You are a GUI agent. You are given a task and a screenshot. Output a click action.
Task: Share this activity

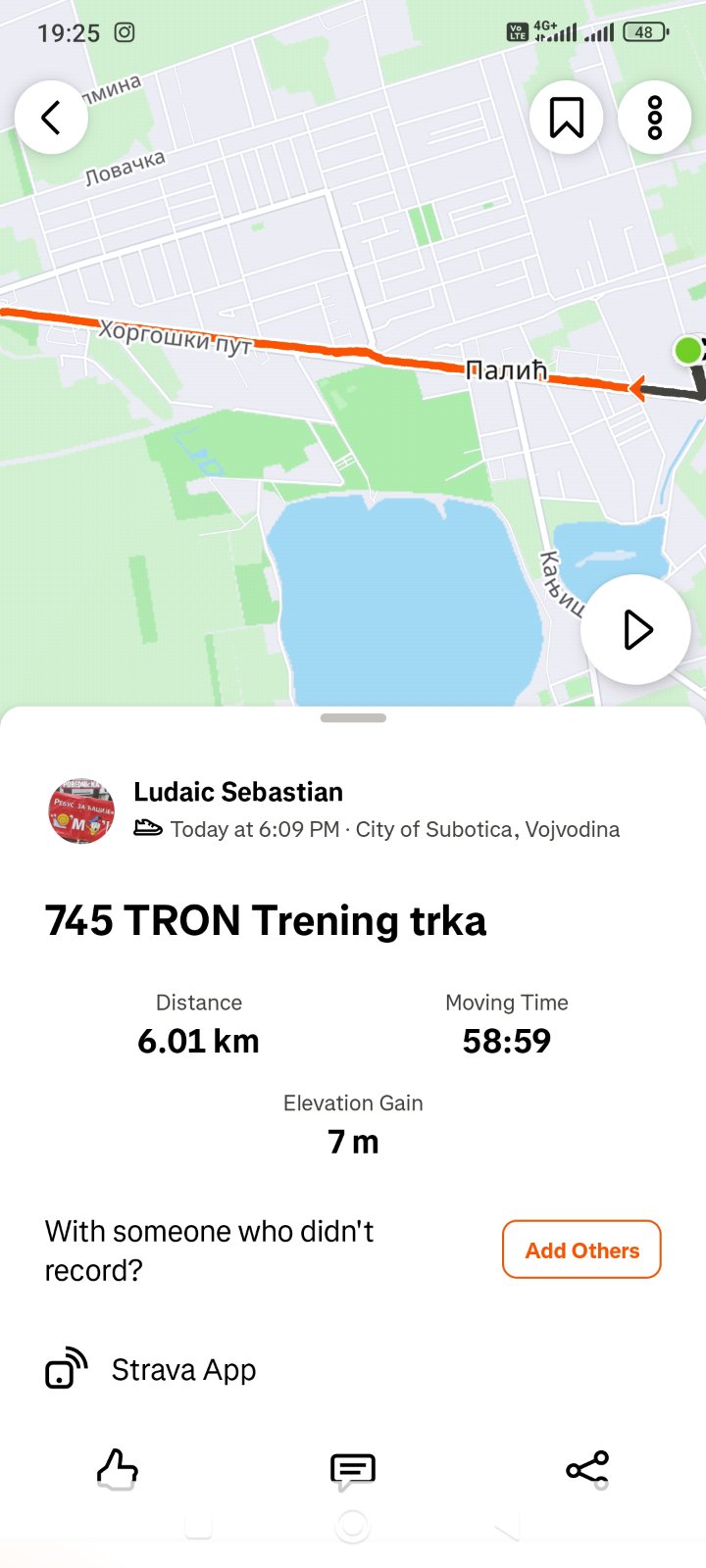587,1469
